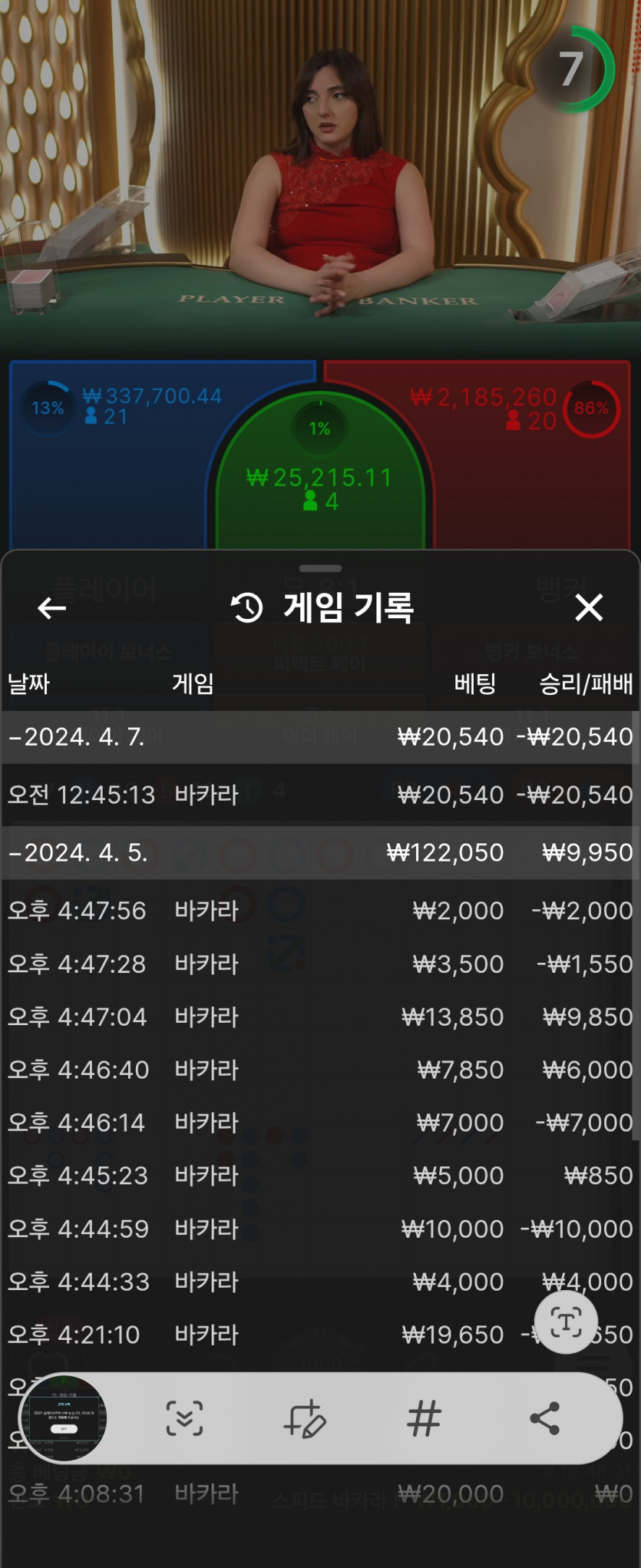Go back from the game history panel
Viewport: 641px width, 1568px height.
[51, 608]
